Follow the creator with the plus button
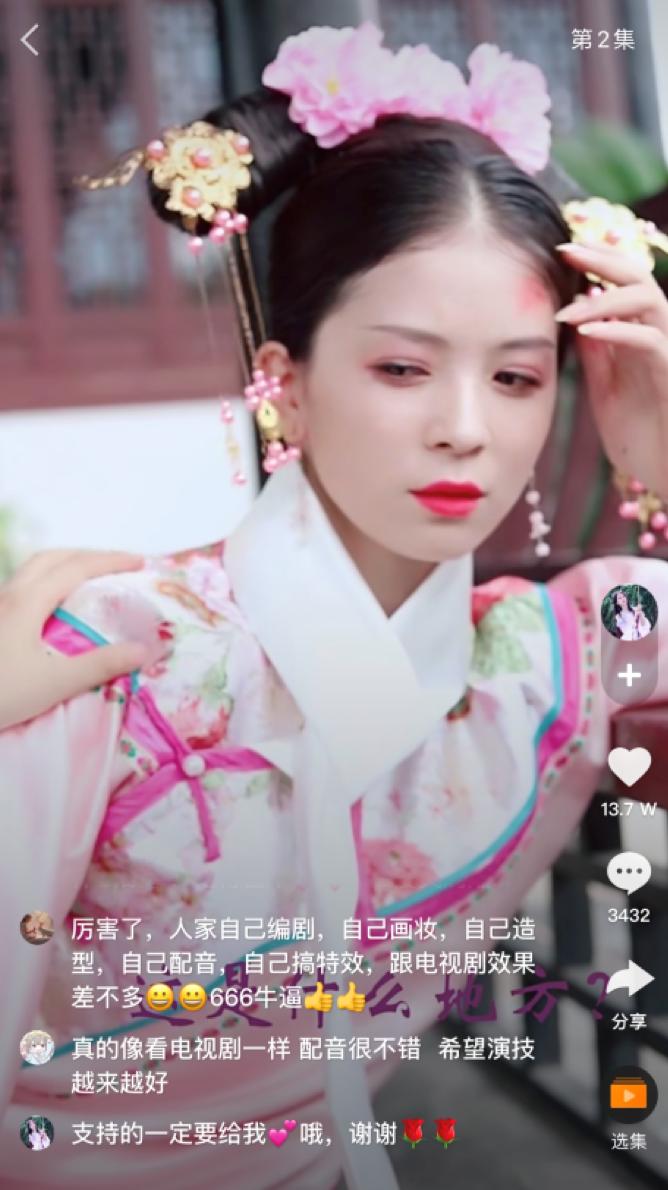The height and width of the screenshot is (1190, 668). (x=629, y=676)
